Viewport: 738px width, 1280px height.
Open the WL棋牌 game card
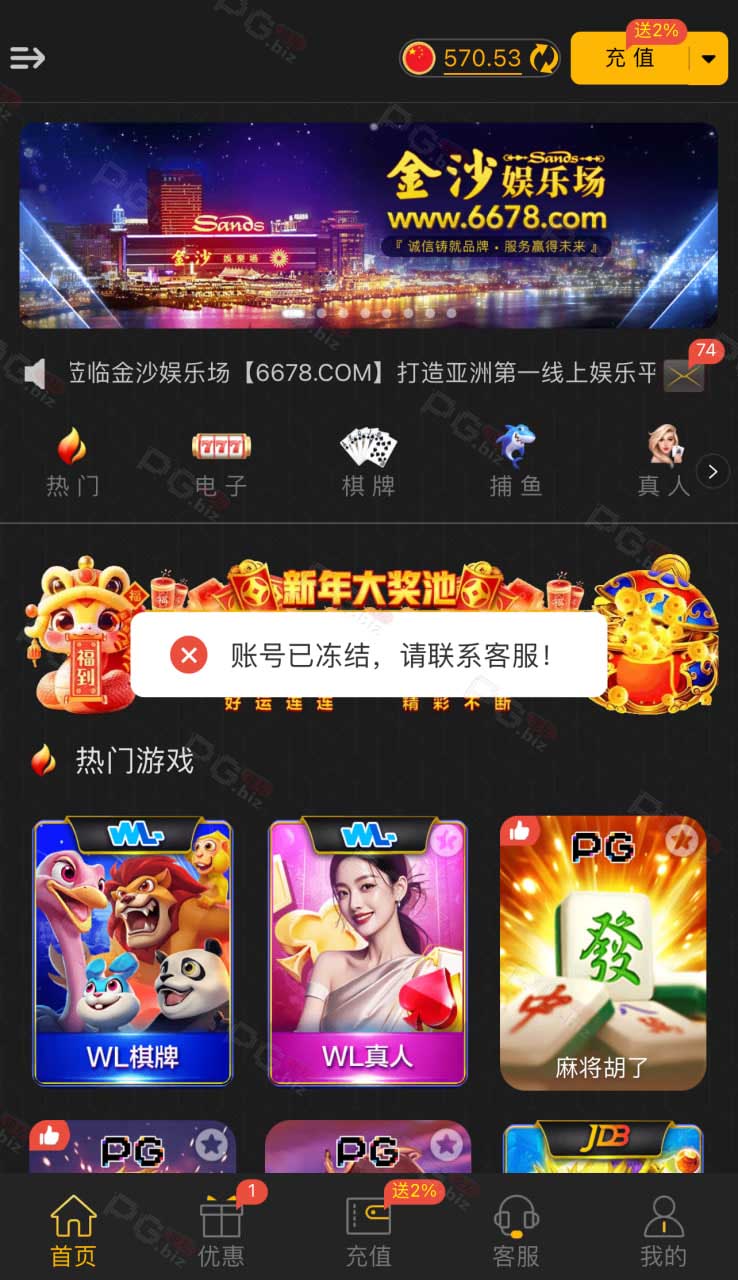coord(133,953)
